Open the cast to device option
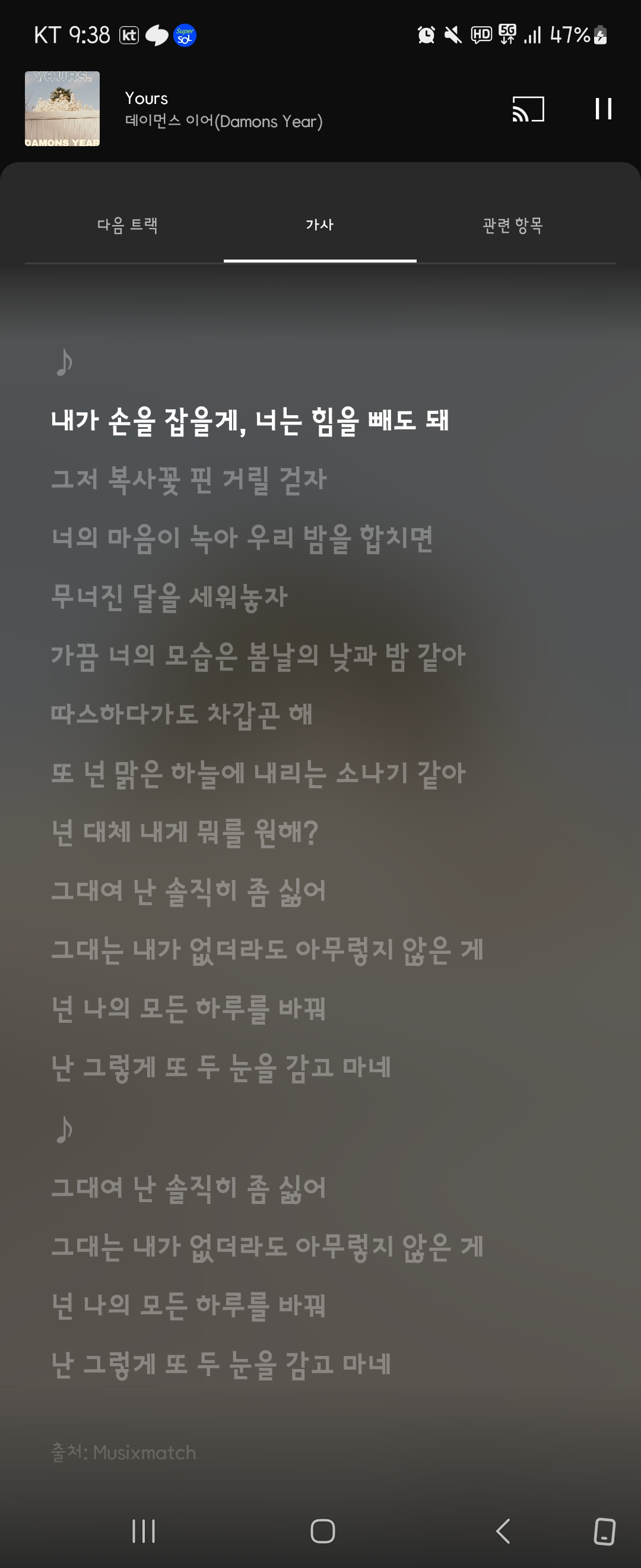The width and height of the screenshot is (641, 1568). point(528,109)
